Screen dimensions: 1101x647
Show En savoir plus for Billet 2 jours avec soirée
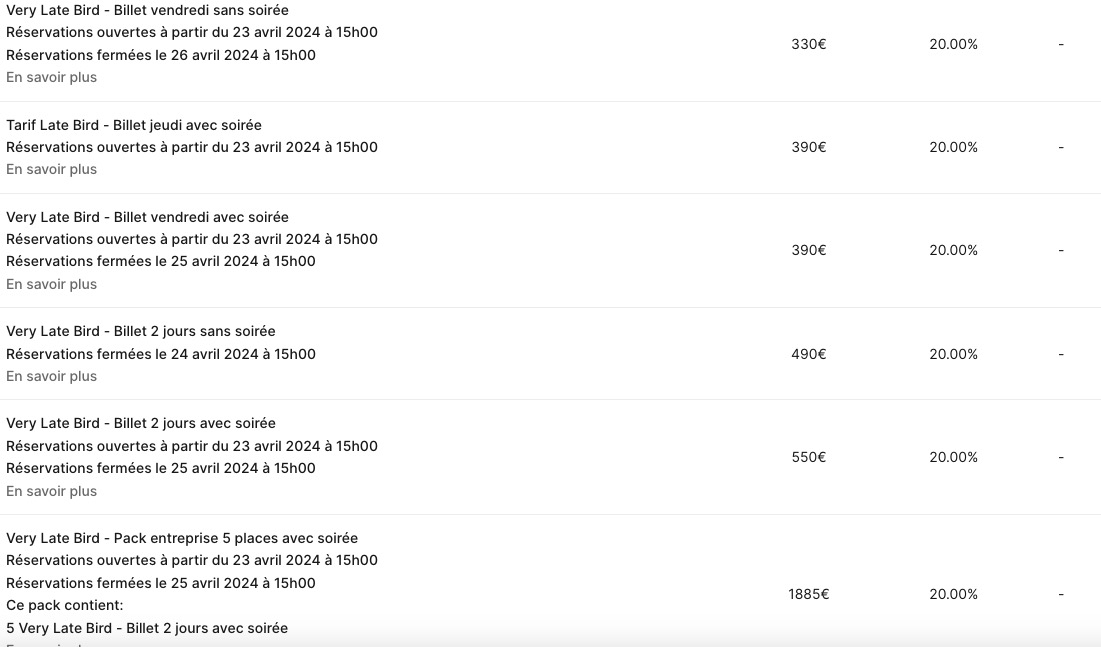[x=52, y=491]
